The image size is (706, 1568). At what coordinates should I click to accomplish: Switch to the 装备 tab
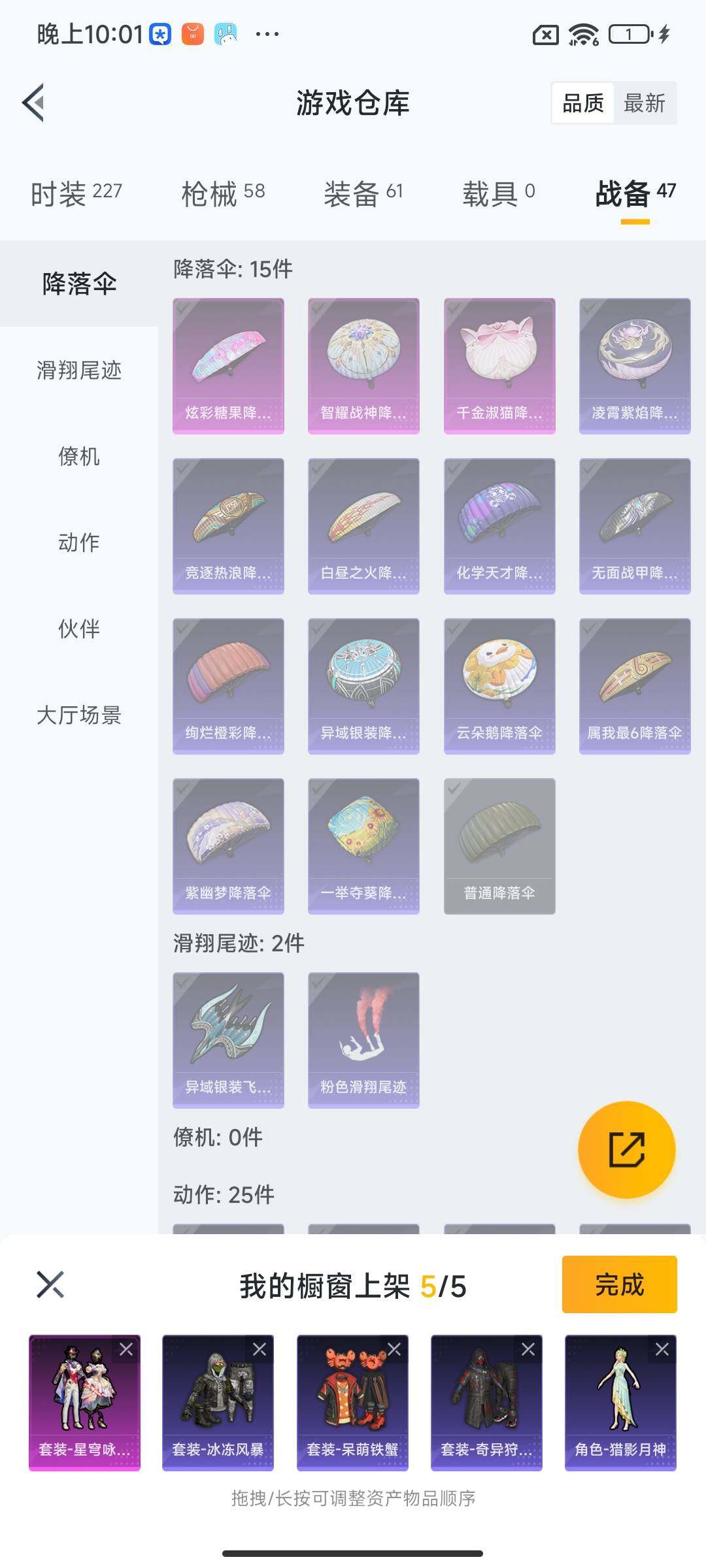363,193
